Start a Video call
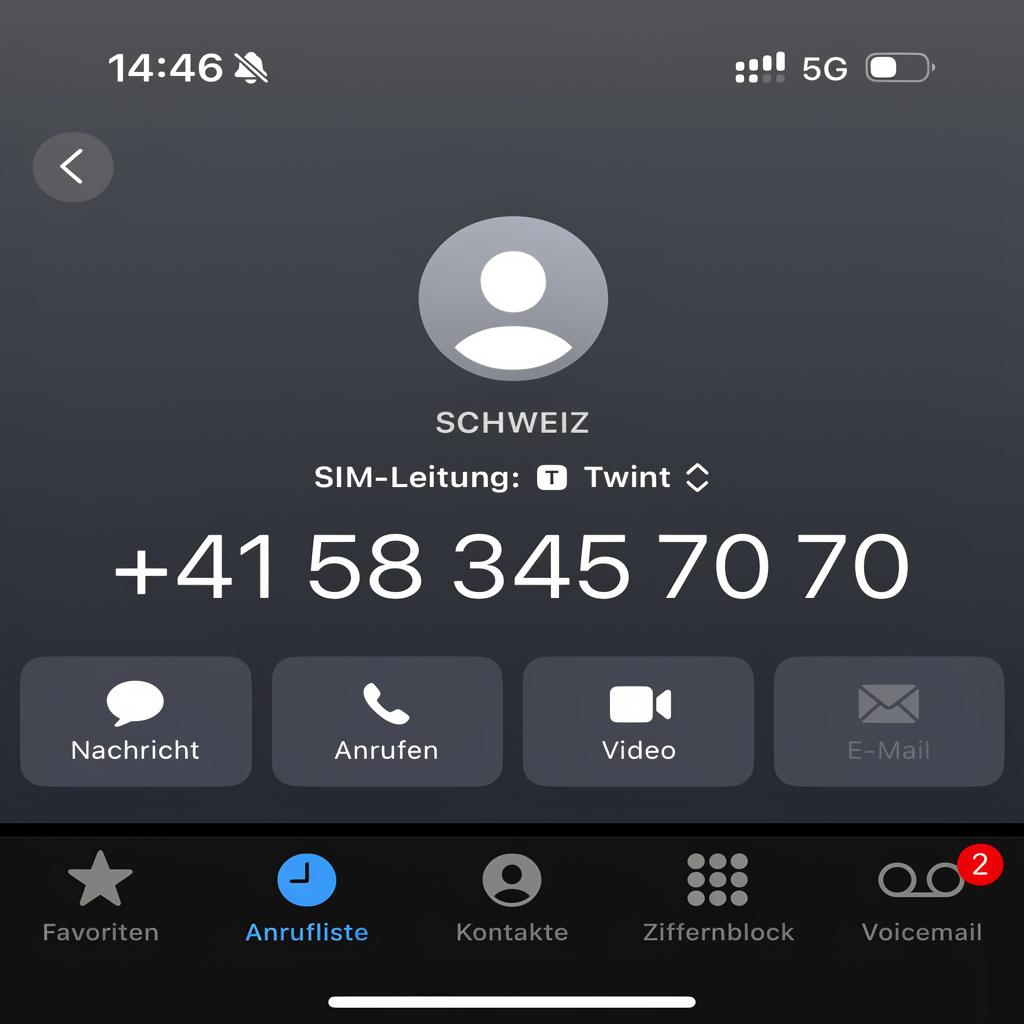This screenshot has height=1024, width=1024. (x=638, y=721)
